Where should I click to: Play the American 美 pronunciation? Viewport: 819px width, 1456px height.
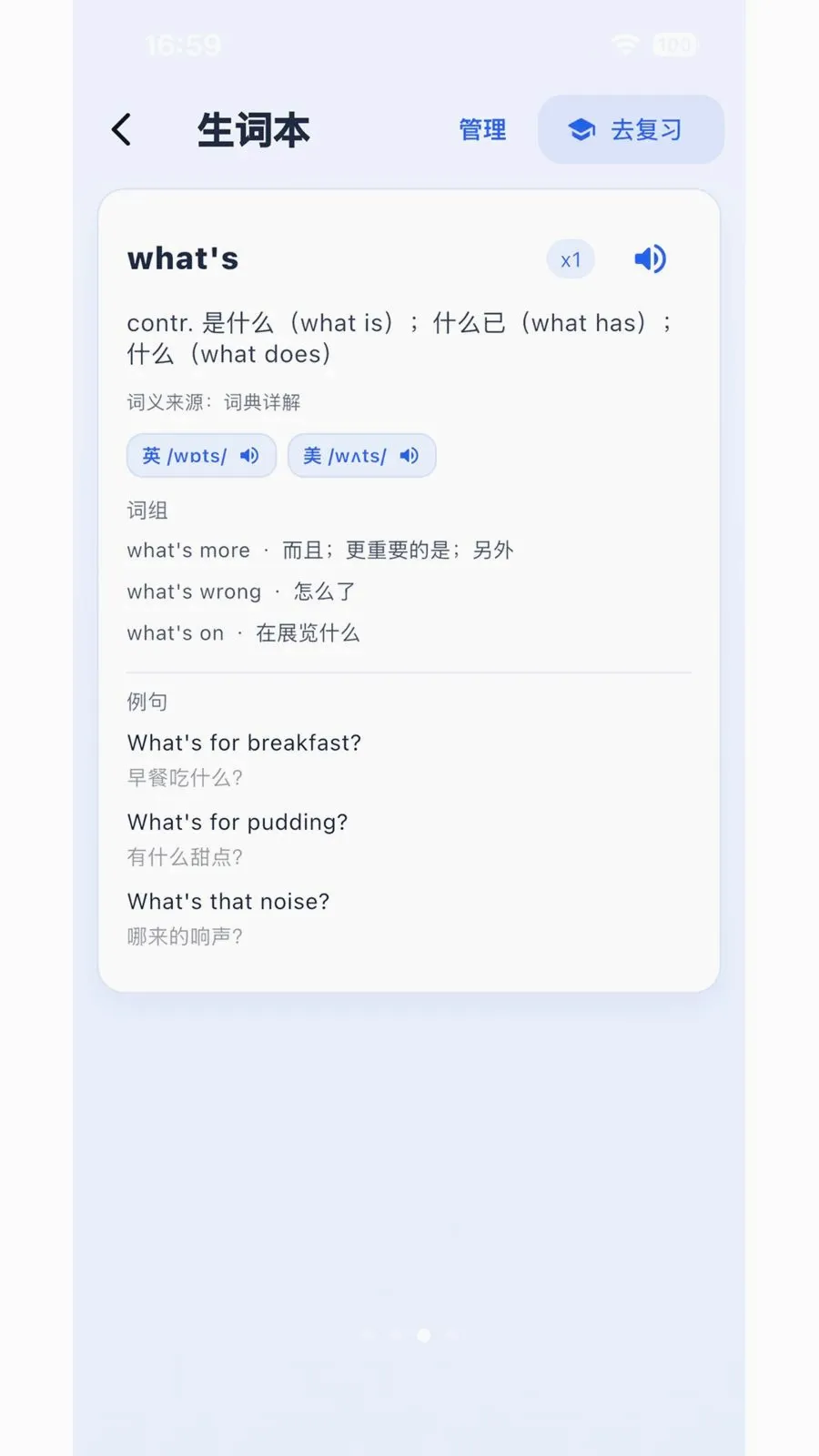pyautogui.click(x=362, y=456)
